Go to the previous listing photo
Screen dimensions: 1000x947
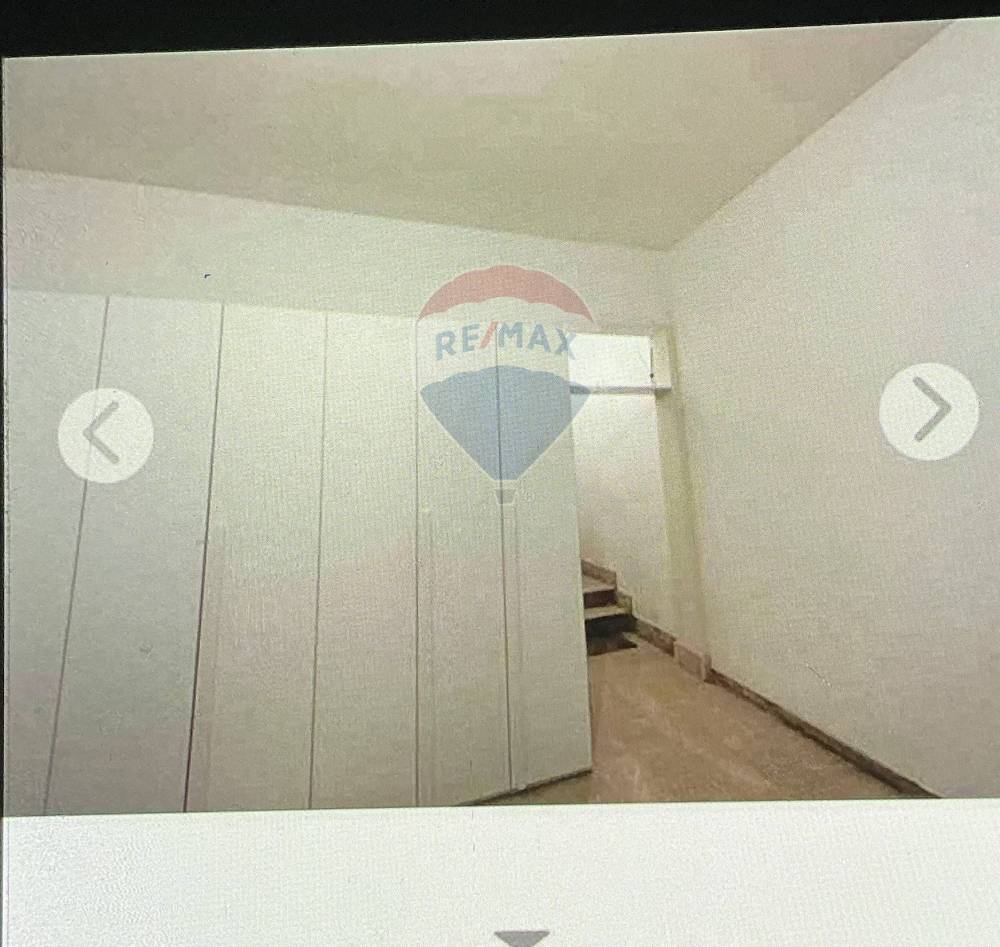(105, 435)
